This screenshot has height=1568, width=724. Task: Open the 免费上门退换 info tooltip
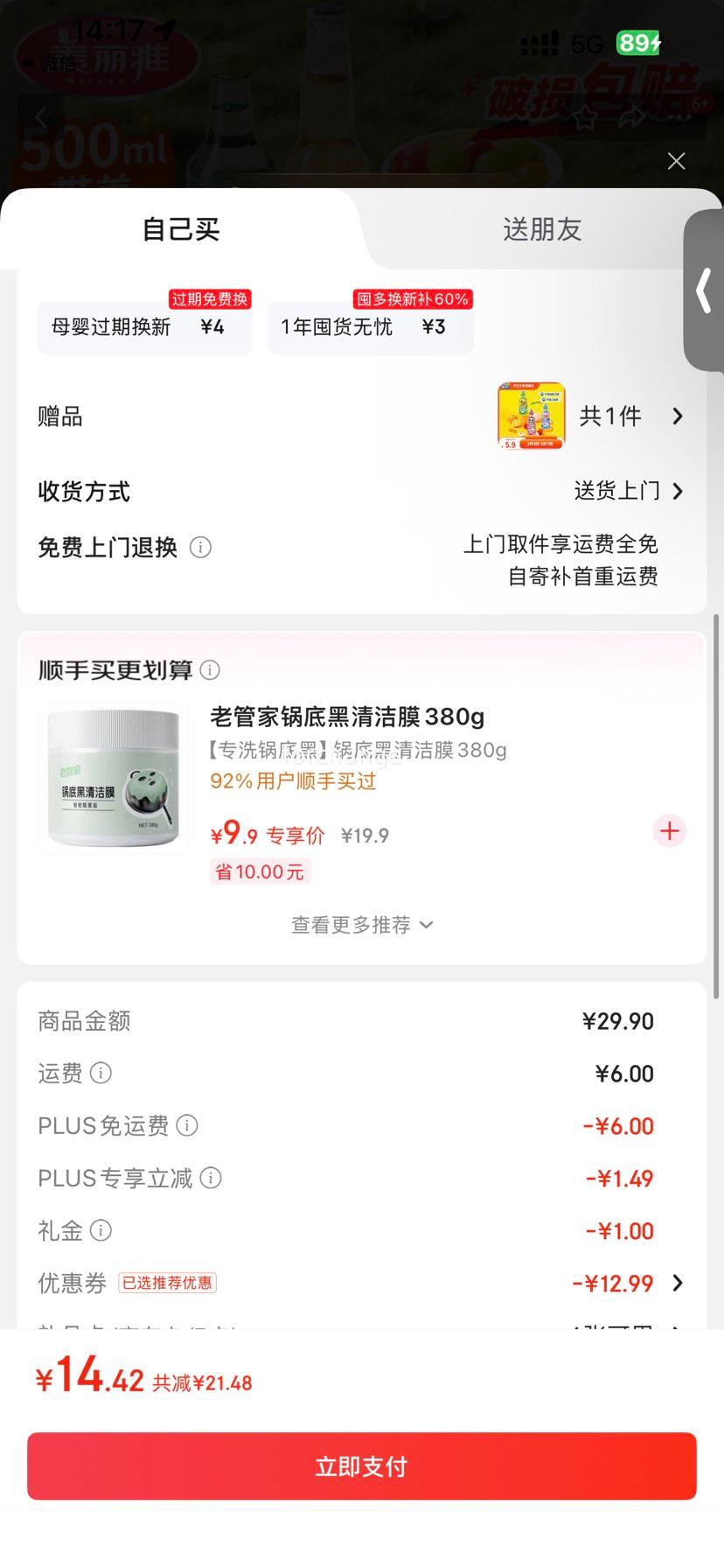pyautogui.click(x=200, y=547)
